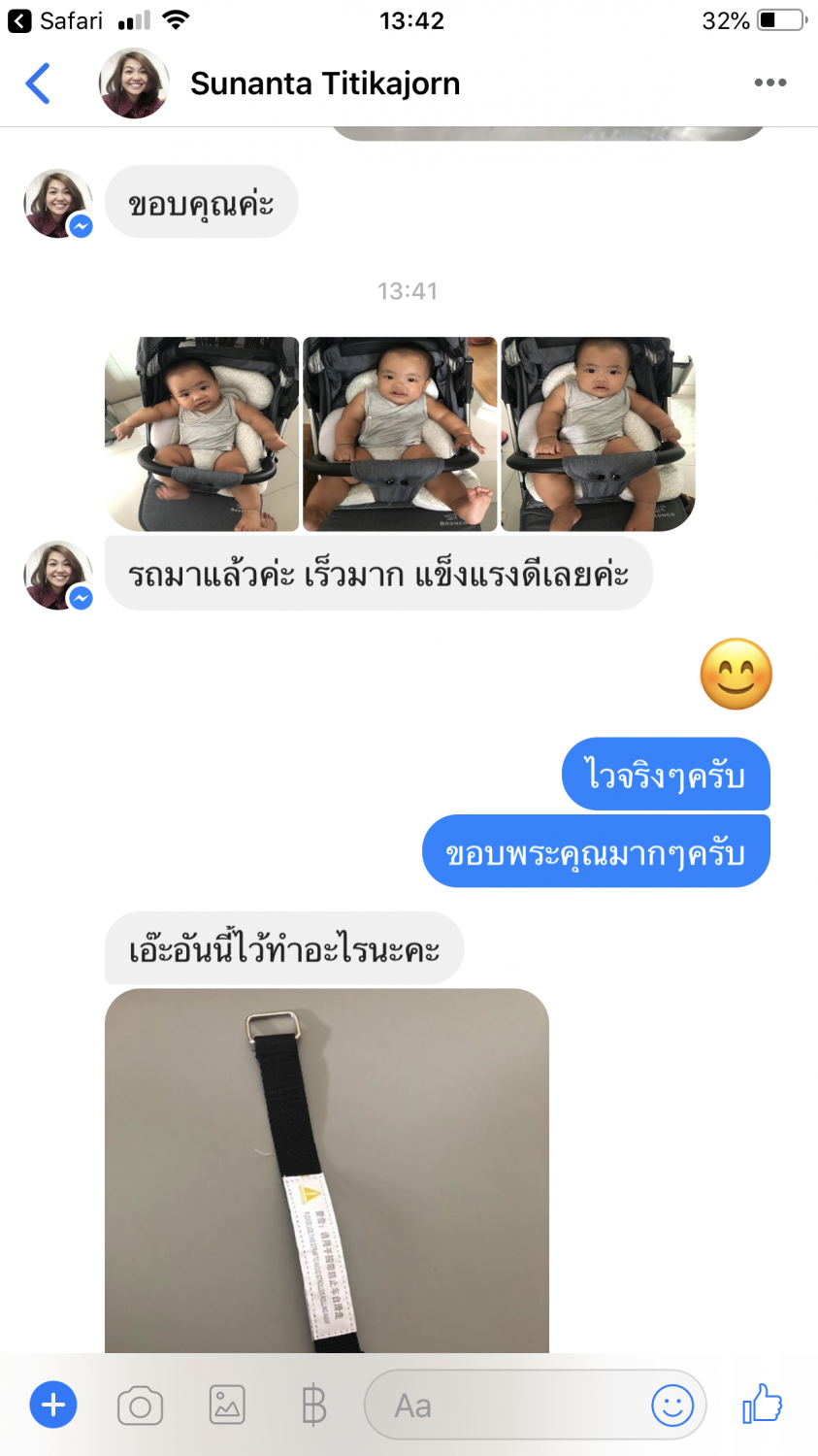Screen dimensions: 818x1456
Task: Open Sunanta Titikajorn's profile from the header
Action: pyautogui.click(x=324, y=83)
